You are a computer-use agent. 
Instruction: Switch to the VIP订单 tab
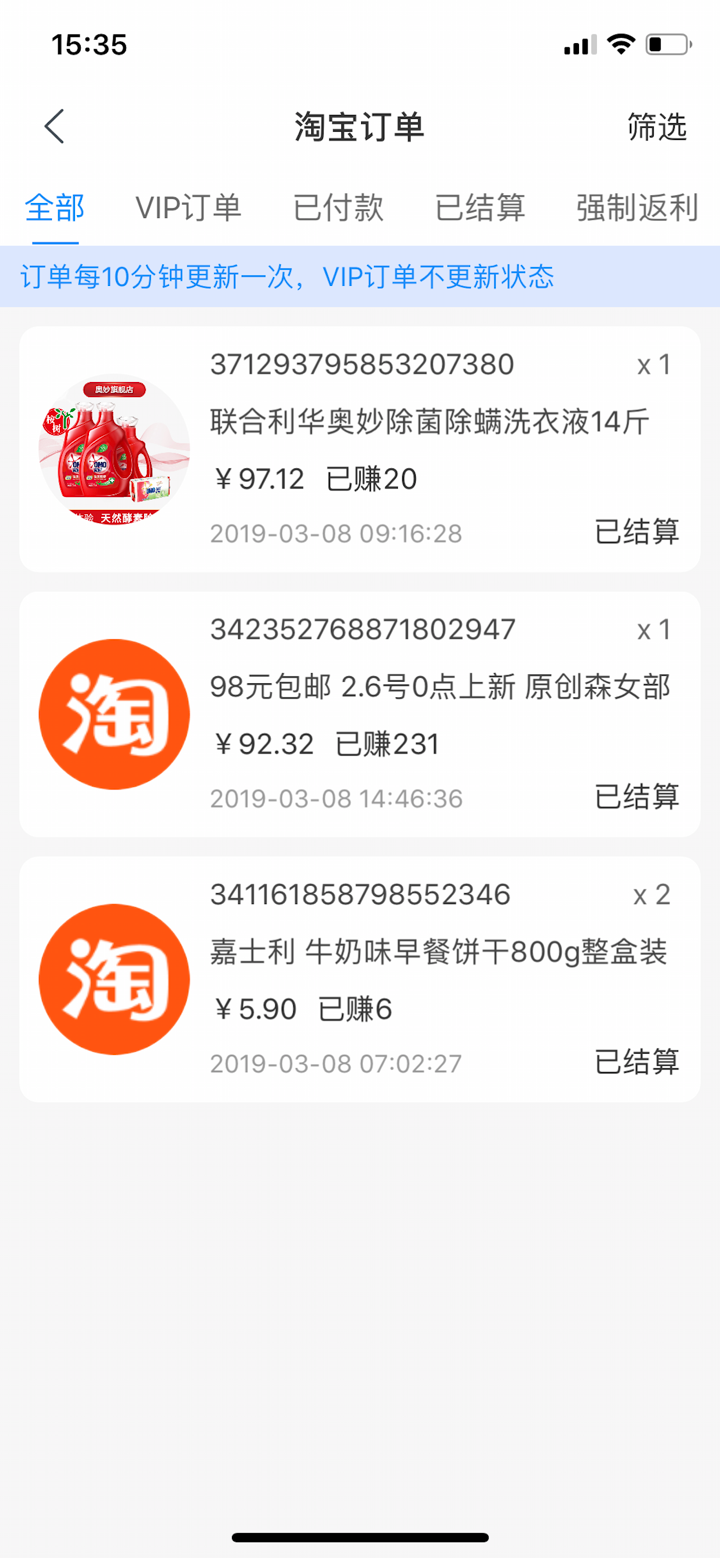tap(188, 207)
